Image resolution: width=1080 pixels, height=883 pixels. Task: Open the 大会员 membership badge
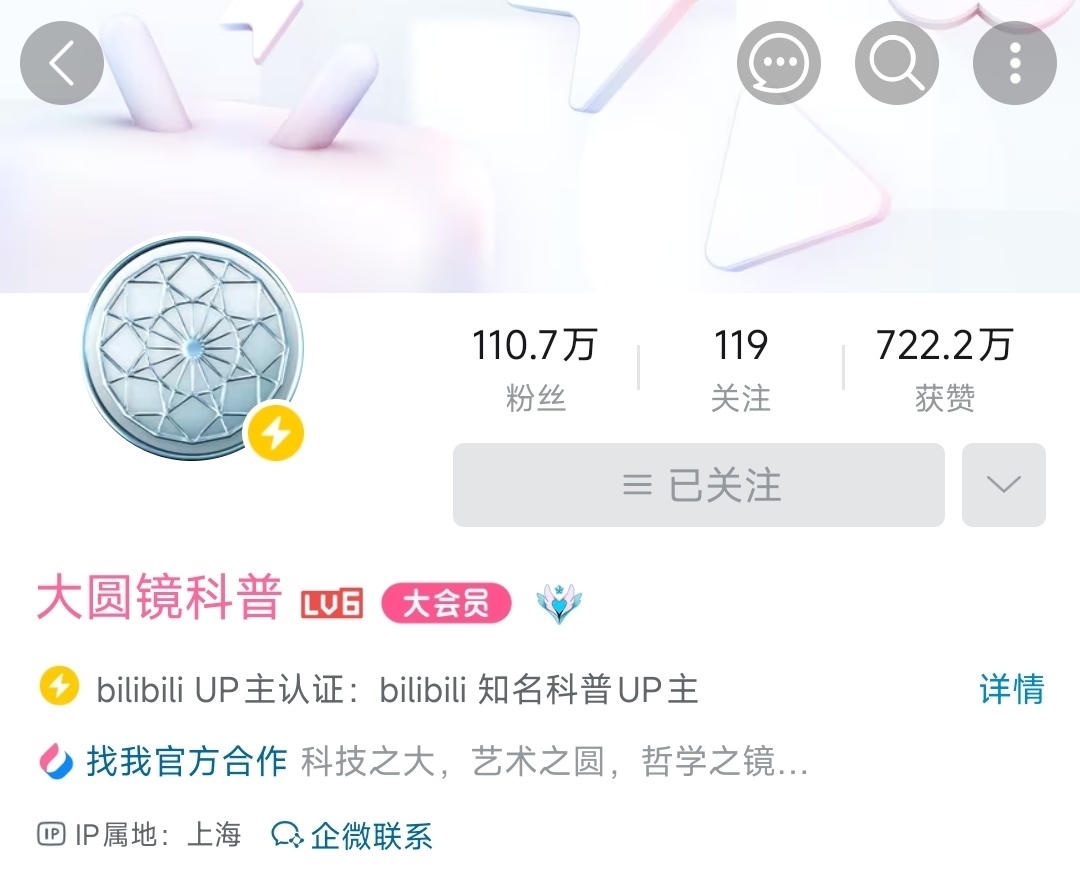tap(446, 604)
